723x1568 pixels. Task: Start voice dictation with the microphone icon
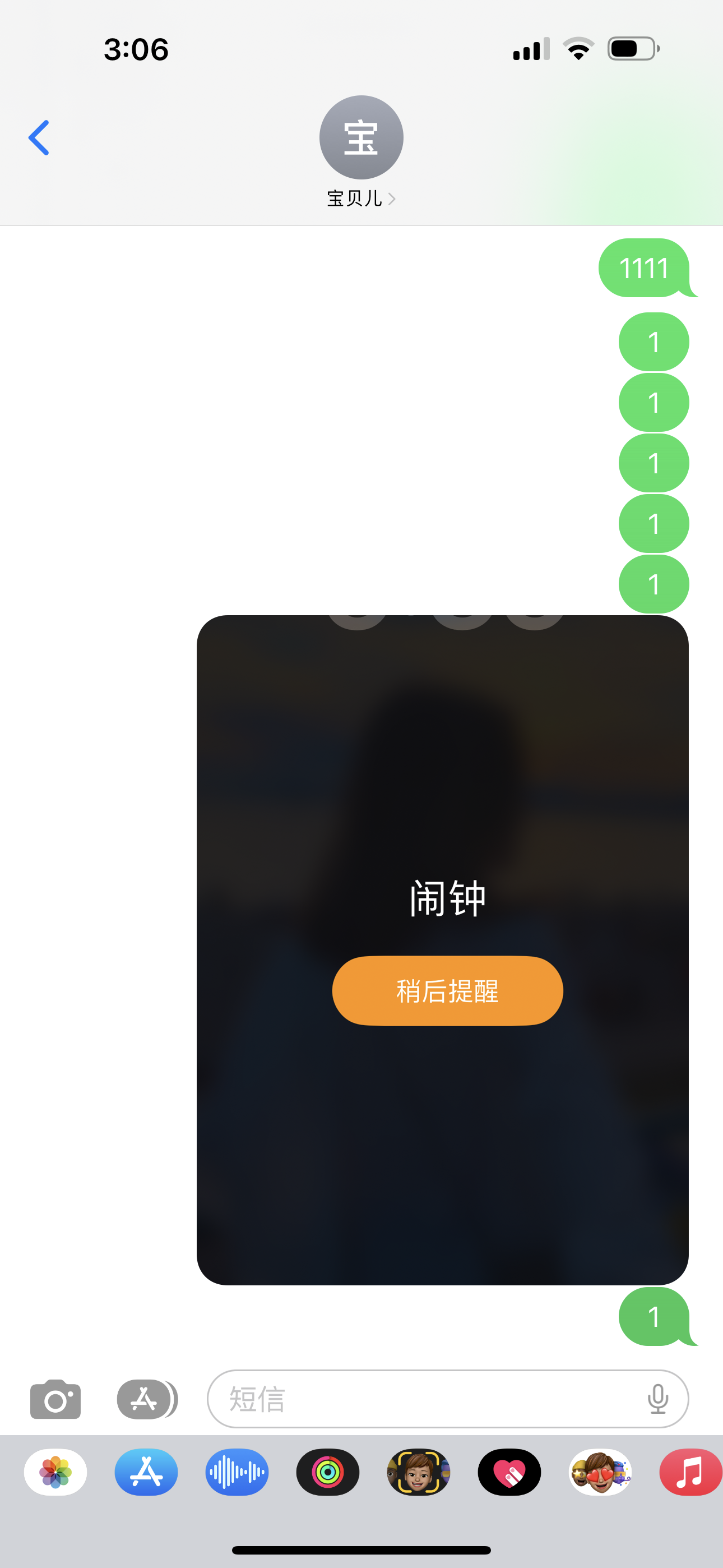tap(657, 1399)
